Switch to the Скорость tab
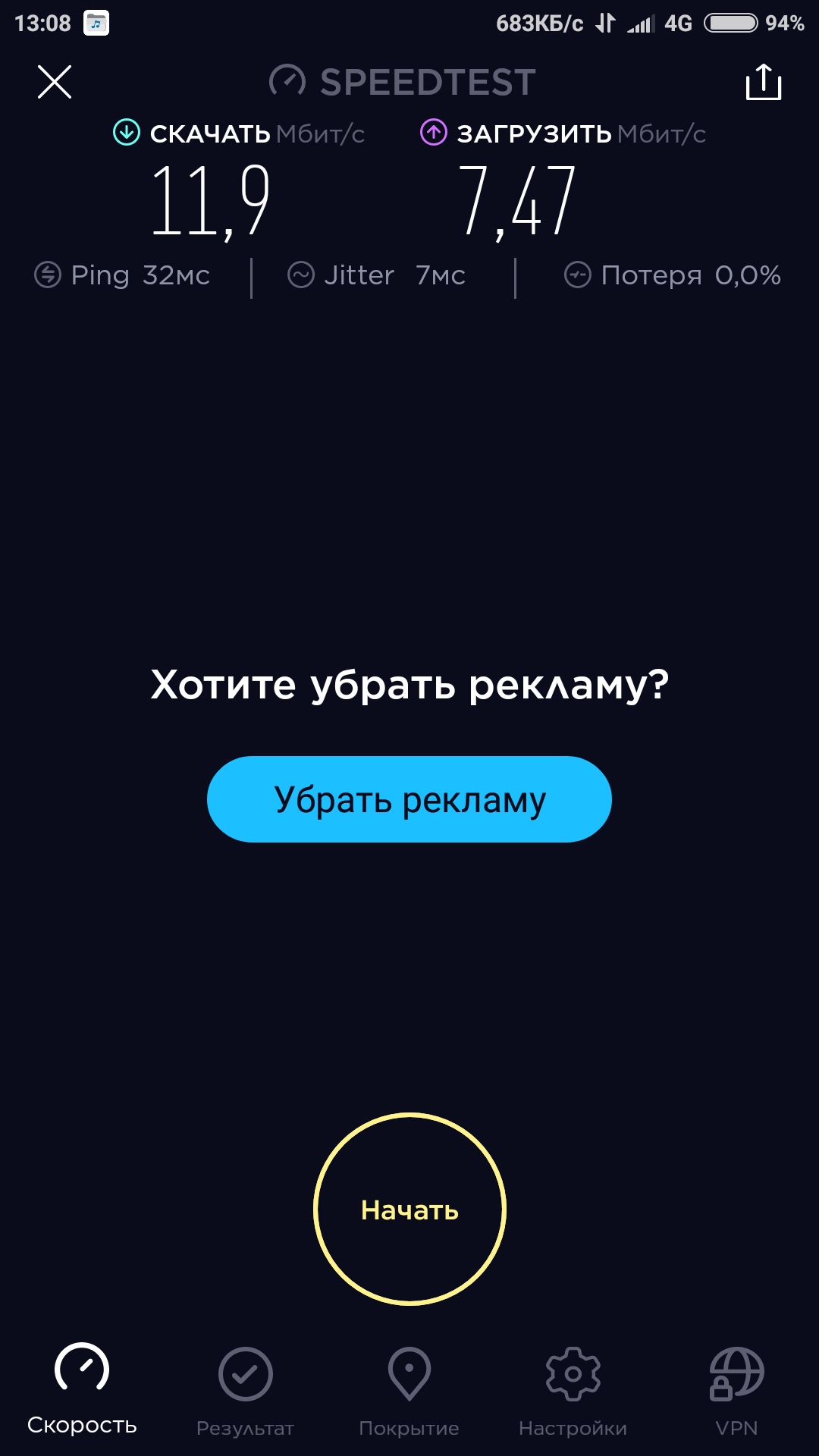 click(x=82, y=1389)
